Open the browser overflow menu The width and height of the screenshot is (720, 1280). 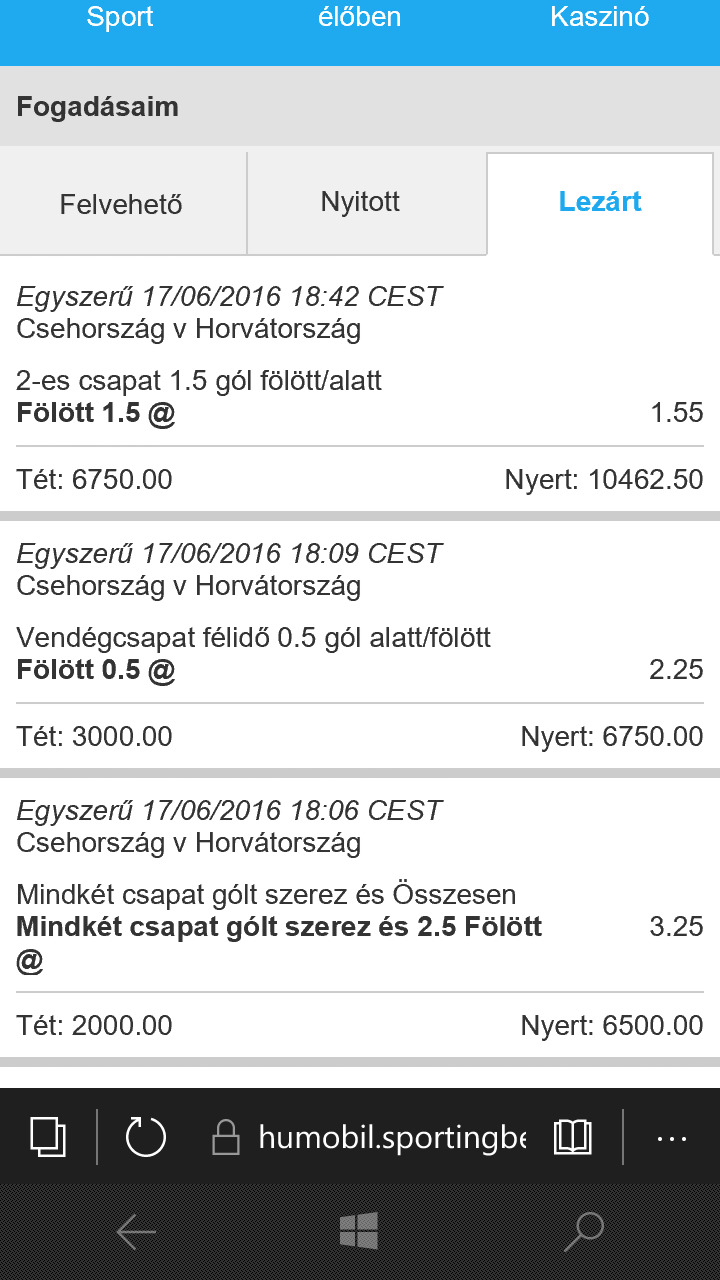coord(672,1137)
